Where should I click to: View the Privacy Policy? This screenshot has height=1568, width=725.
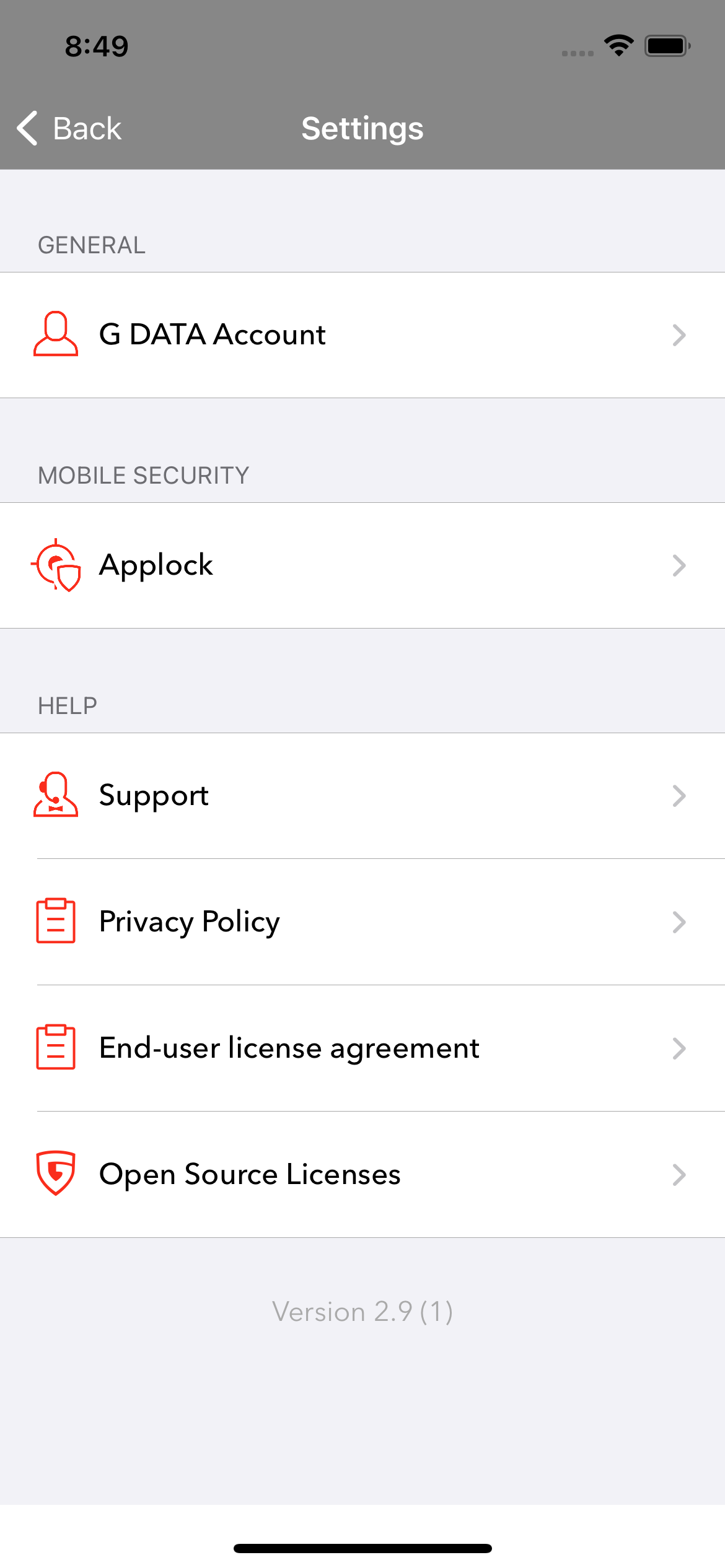click(x=362, y=922)
